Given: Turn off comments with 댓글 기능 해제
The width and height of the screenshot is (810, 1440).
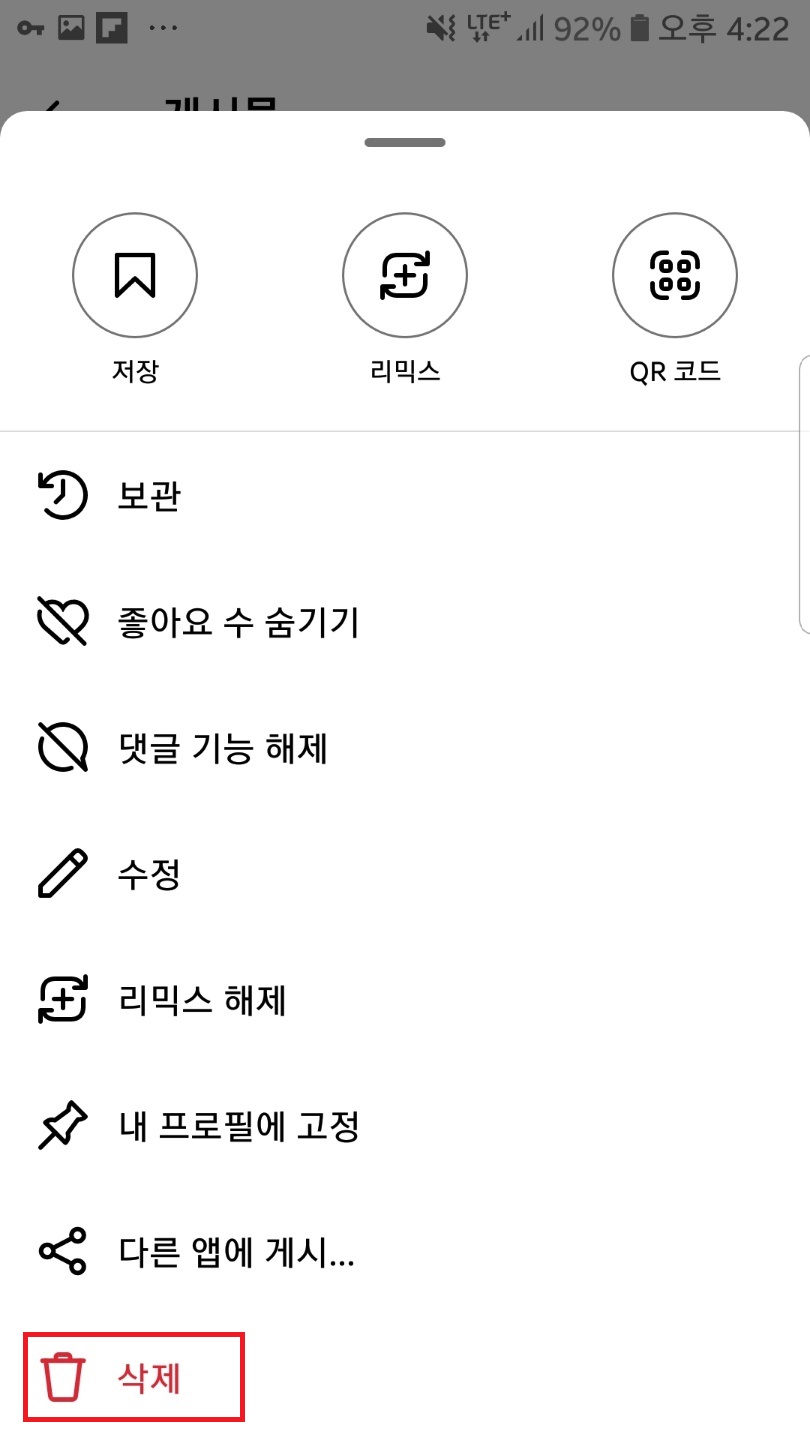Looking at the screenshot, I should (222, 749).
